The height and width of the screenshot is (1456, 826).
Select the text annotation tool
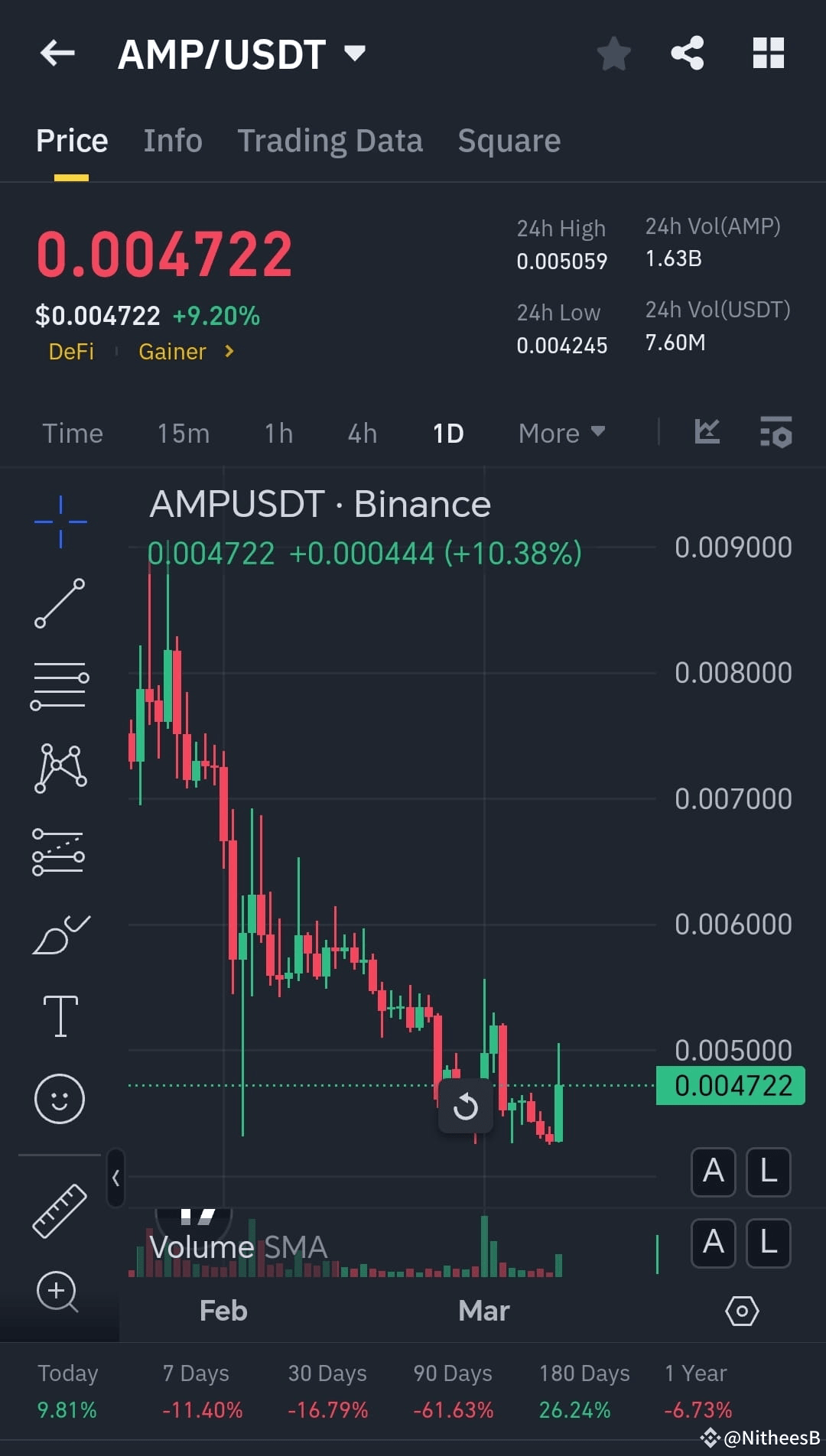click(60, 1015)
